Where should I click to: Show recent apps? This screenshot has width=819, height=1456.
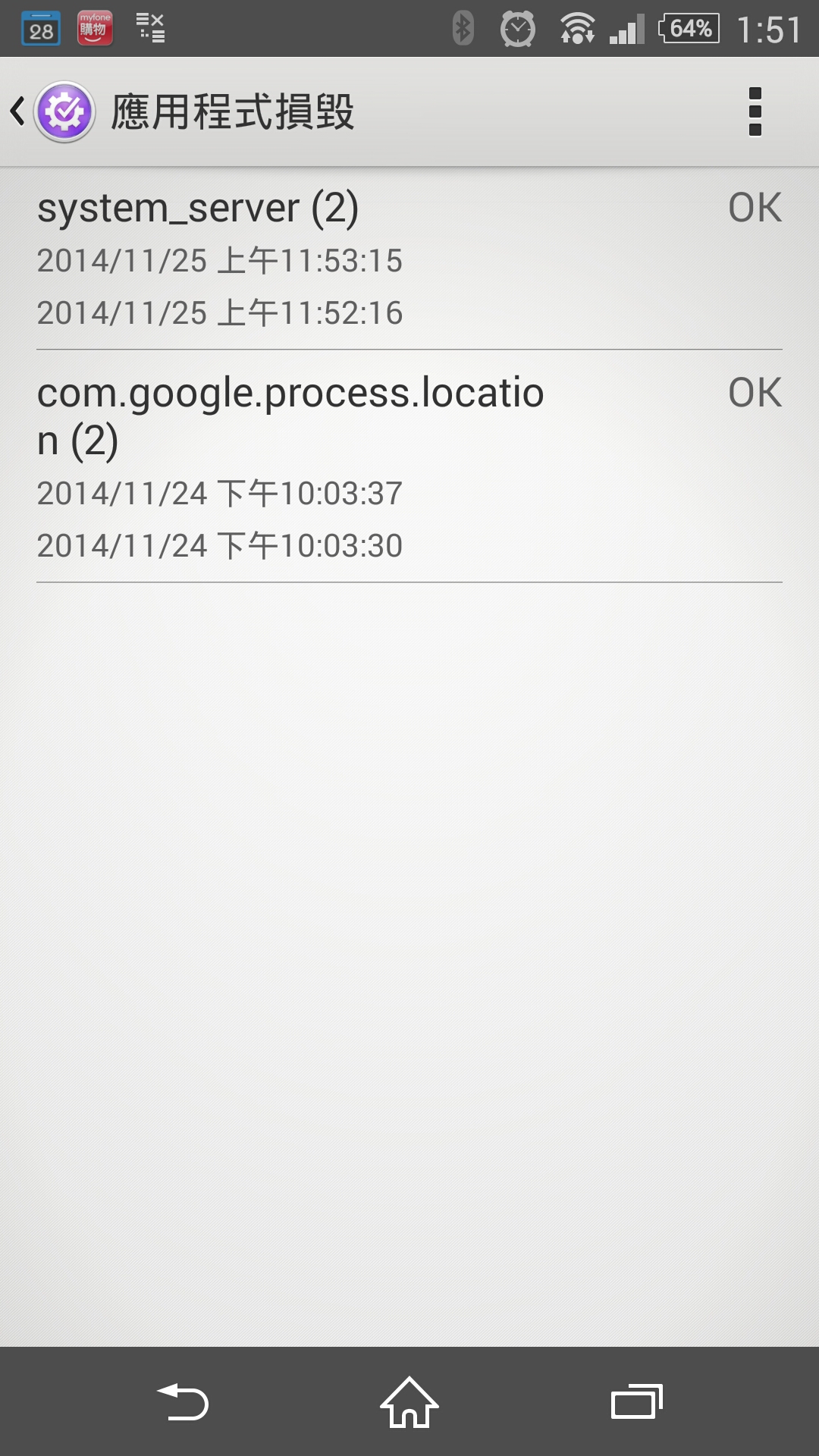point(637,1401)
